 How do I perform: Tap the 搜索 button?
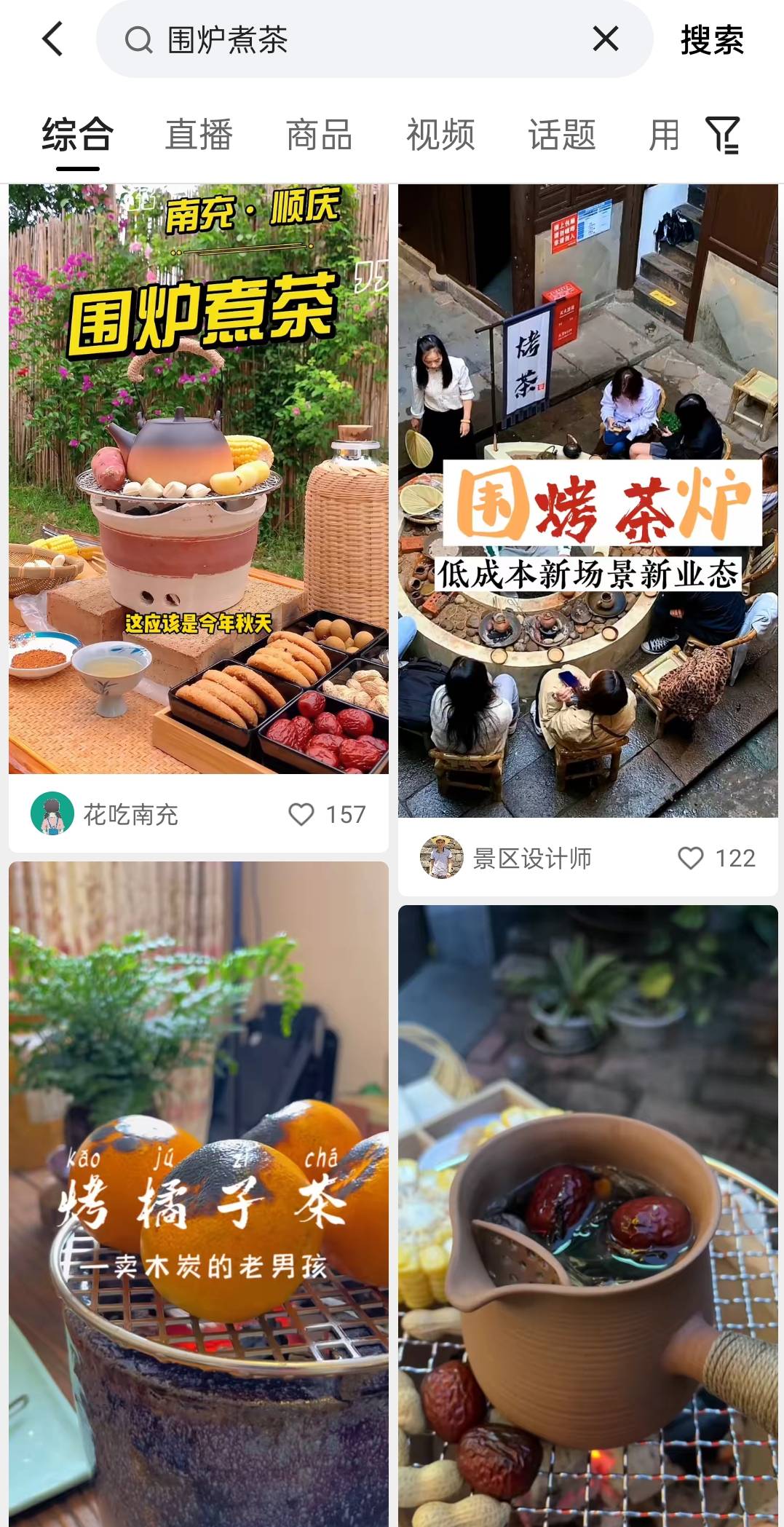tap(712, 40)
